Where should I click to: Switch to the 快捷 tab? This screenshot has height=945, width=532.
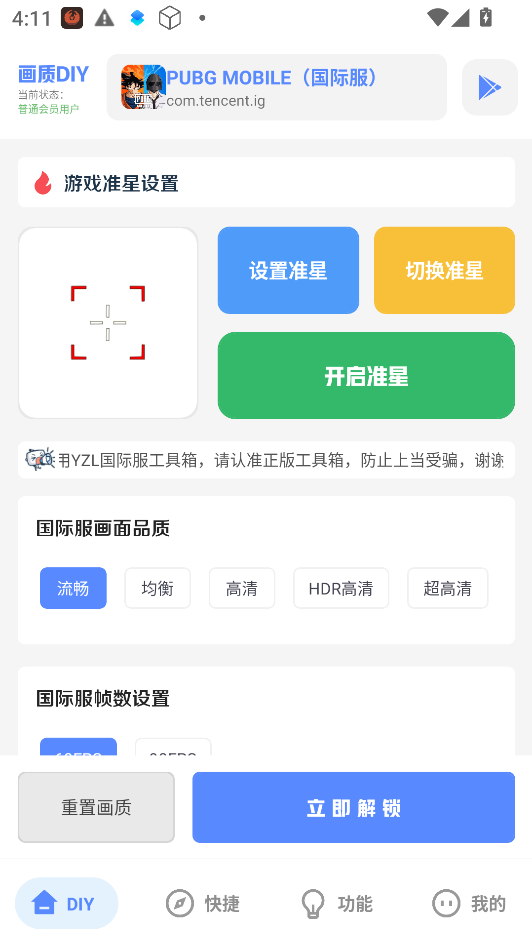tap(203, 903)
